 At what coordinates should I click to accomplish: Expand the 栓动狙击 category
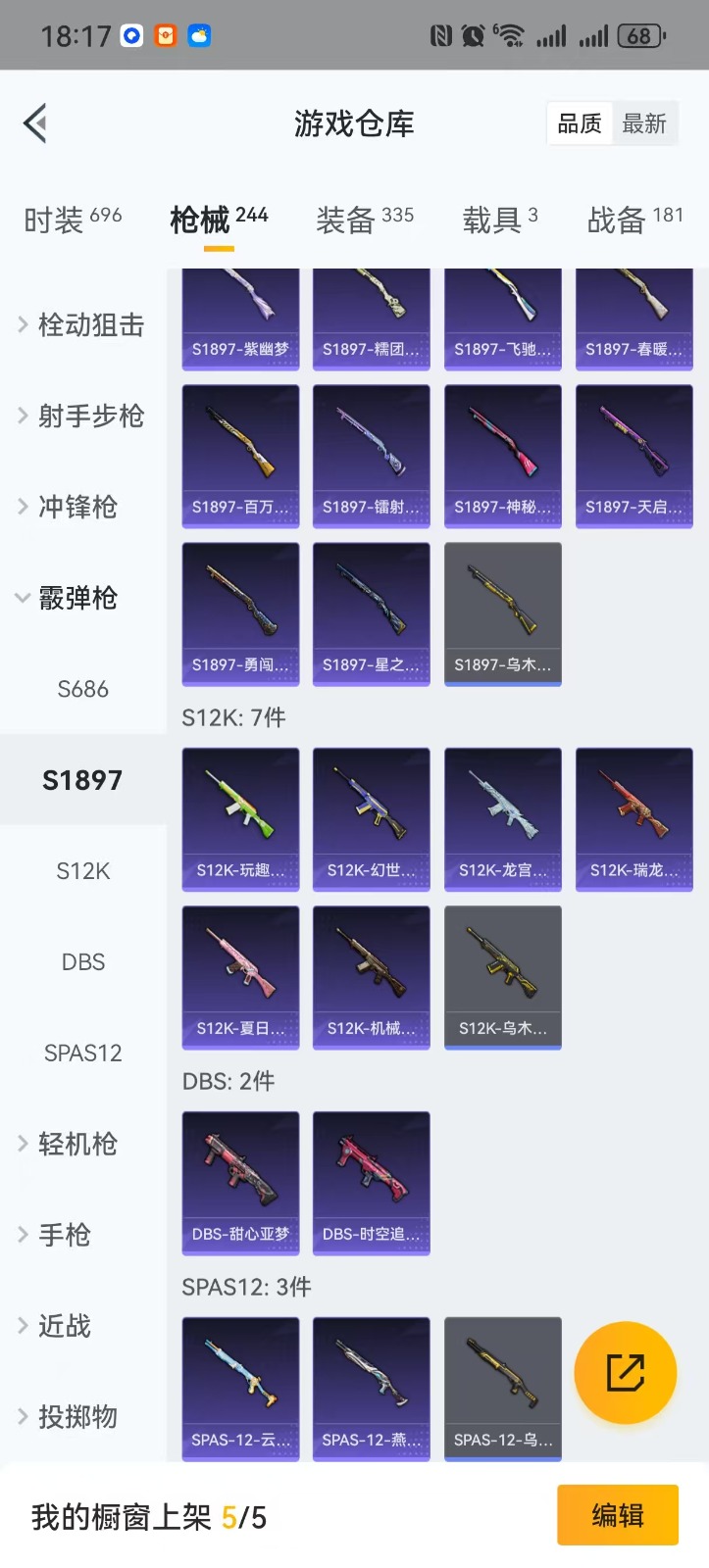(x=82, y=324)
